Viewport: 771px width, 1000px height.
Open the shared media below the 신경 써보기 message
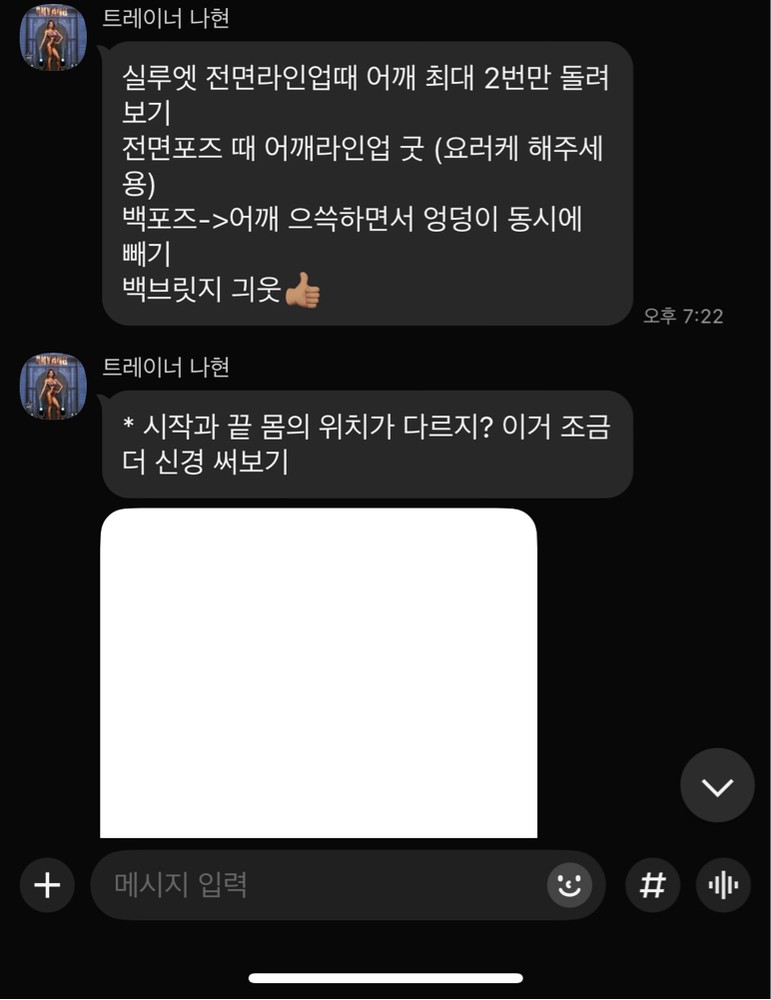click(x=319, y=673)
